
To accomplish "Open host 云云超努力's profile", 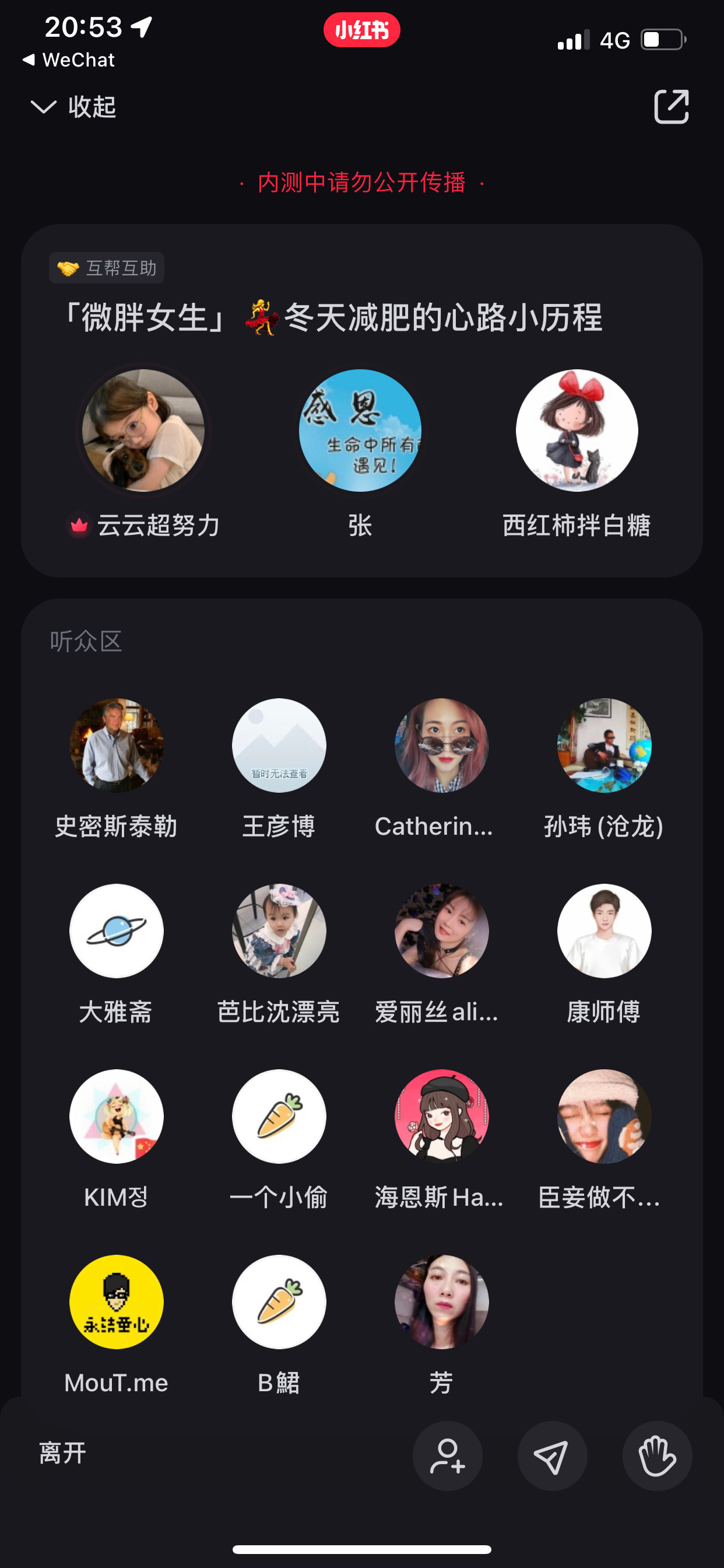I will pos(143,430).
